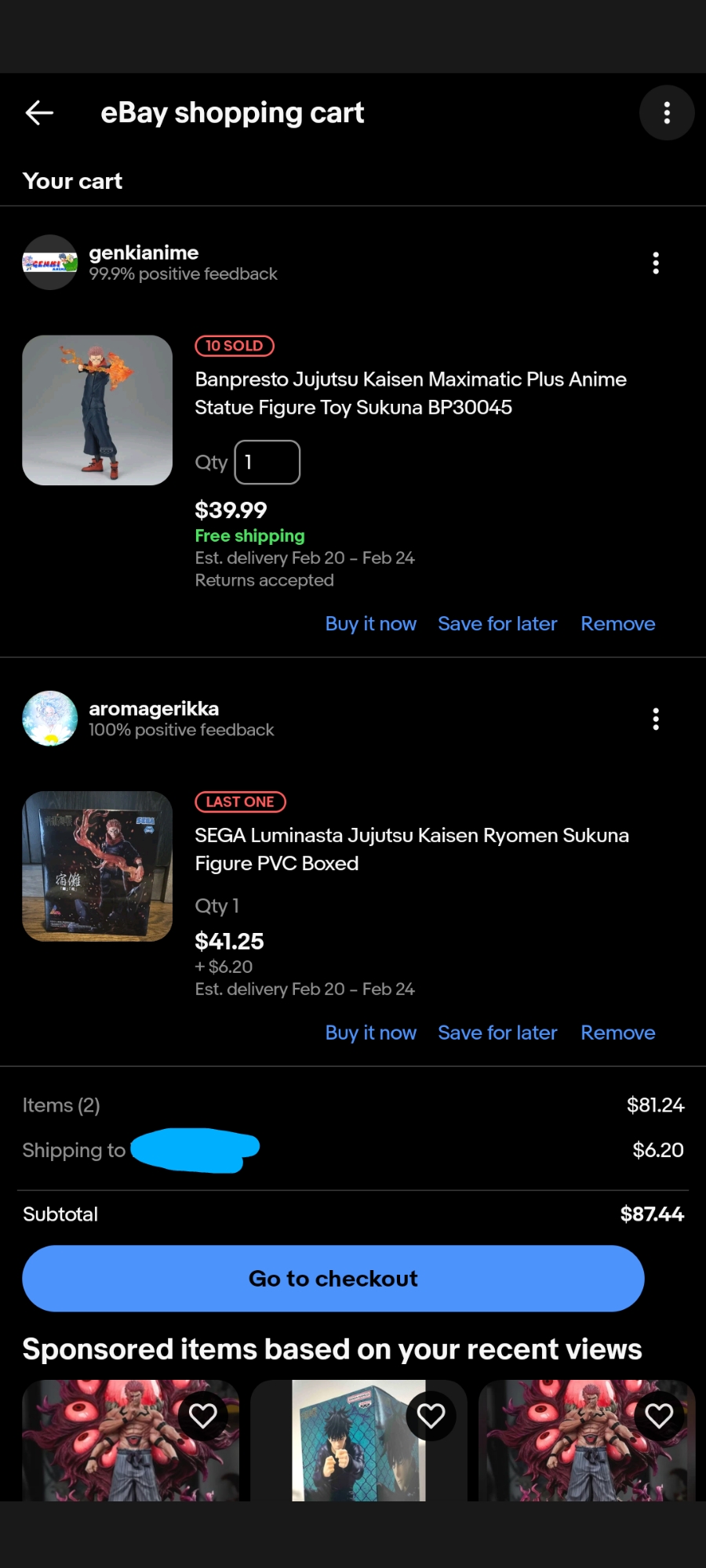
Task: Open the SEGA Luminasta figure image
Action: (x=97, y=866)
